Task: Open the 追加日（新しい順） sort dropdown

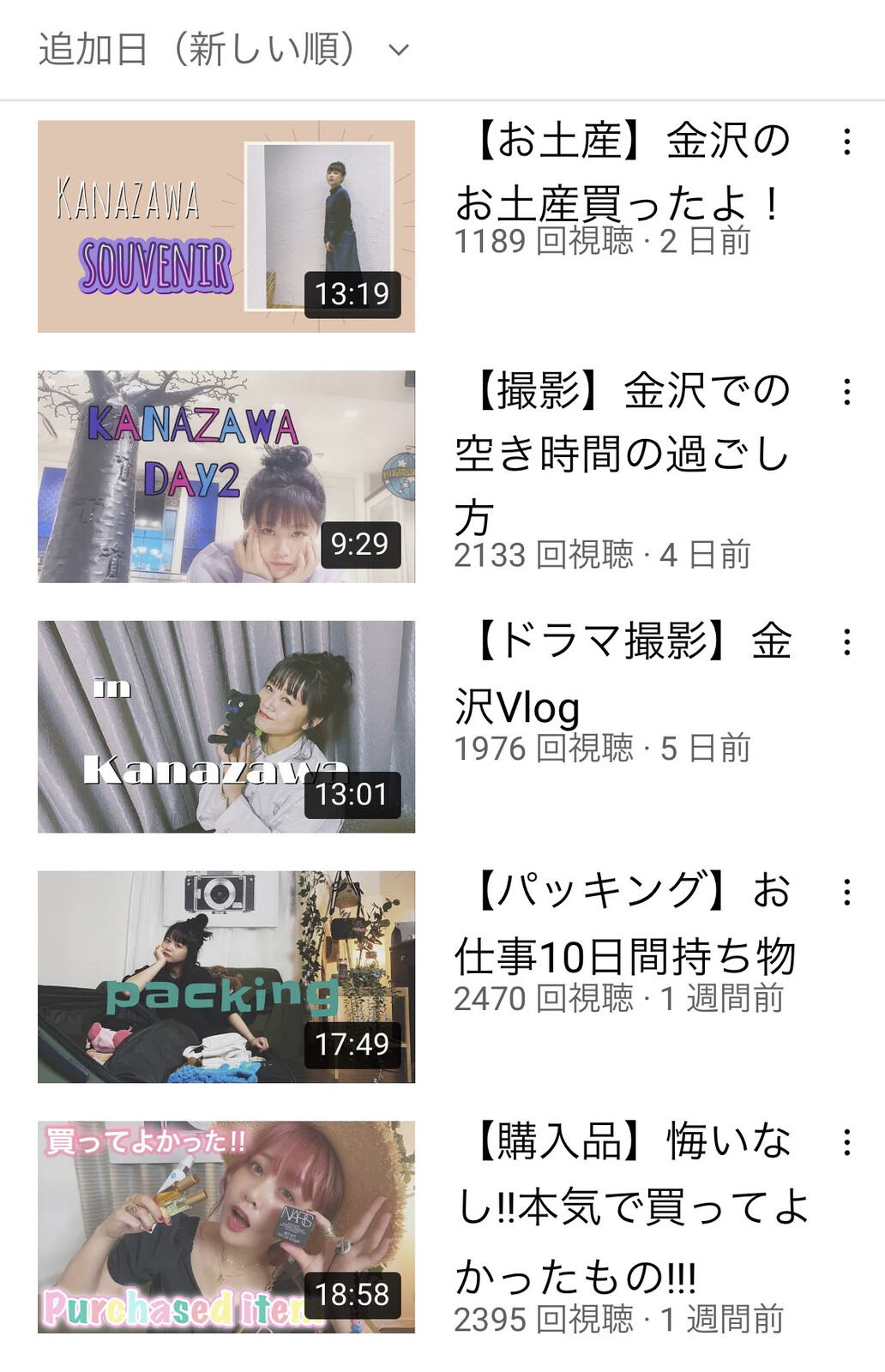Action: pos(224,49)
